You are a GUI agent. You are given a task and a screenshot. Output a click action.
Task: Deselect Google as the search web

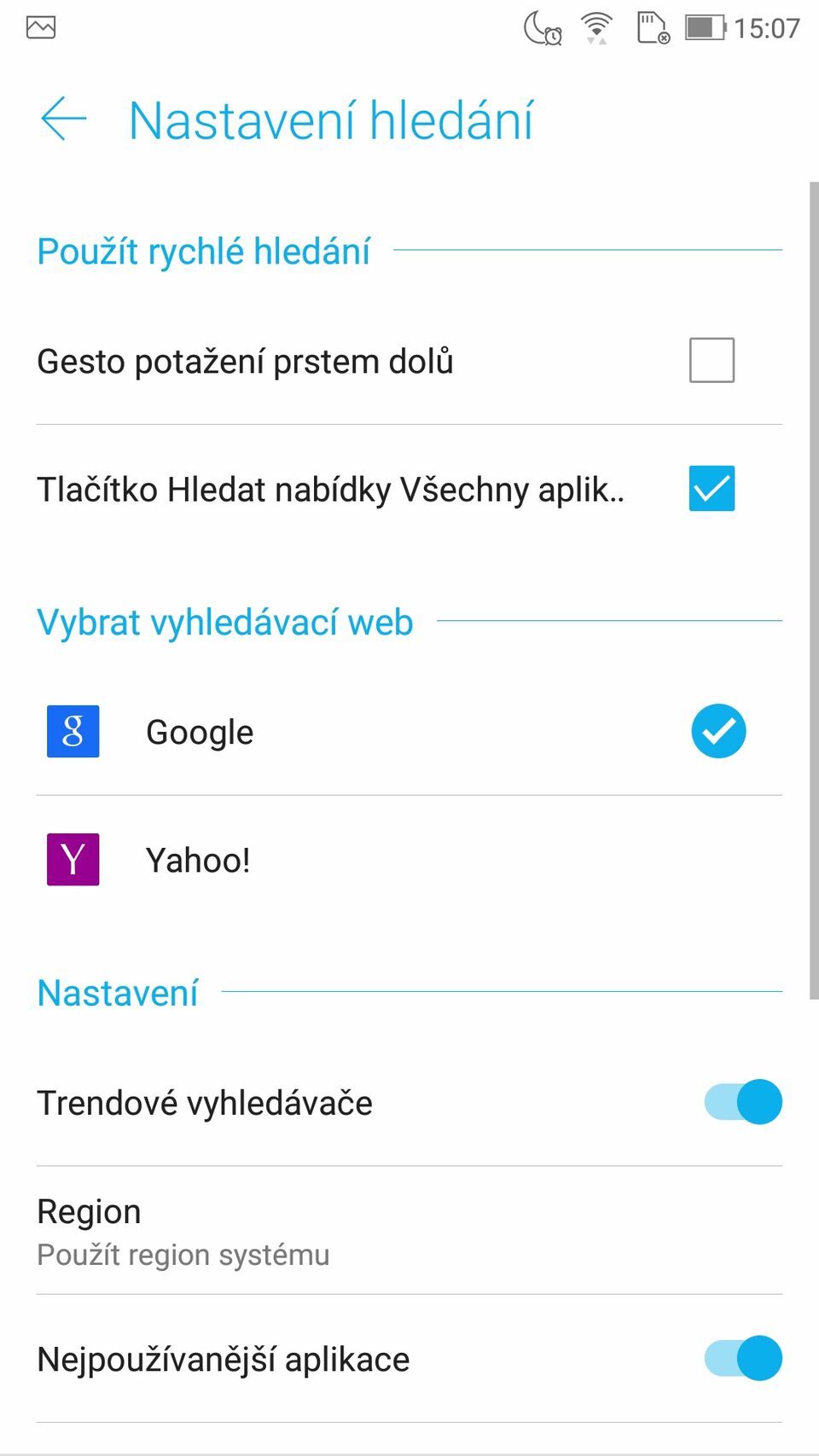[717, 730]
